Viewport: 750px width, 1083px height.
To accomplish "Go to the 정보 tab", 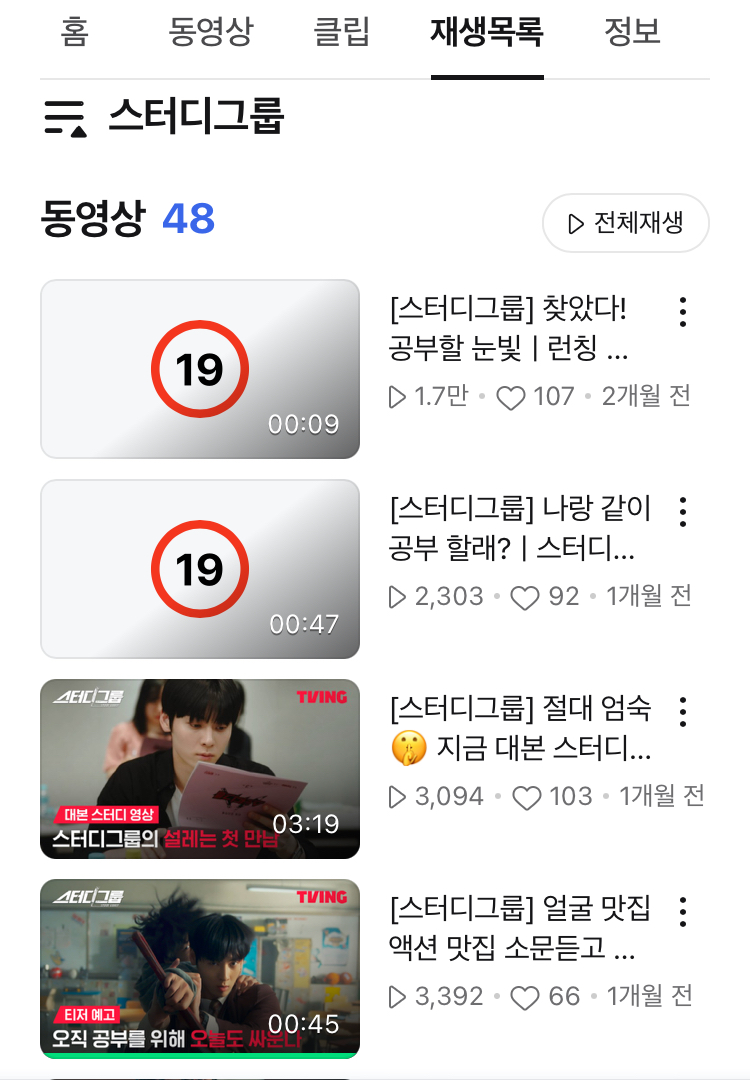I will click(632, 33).
